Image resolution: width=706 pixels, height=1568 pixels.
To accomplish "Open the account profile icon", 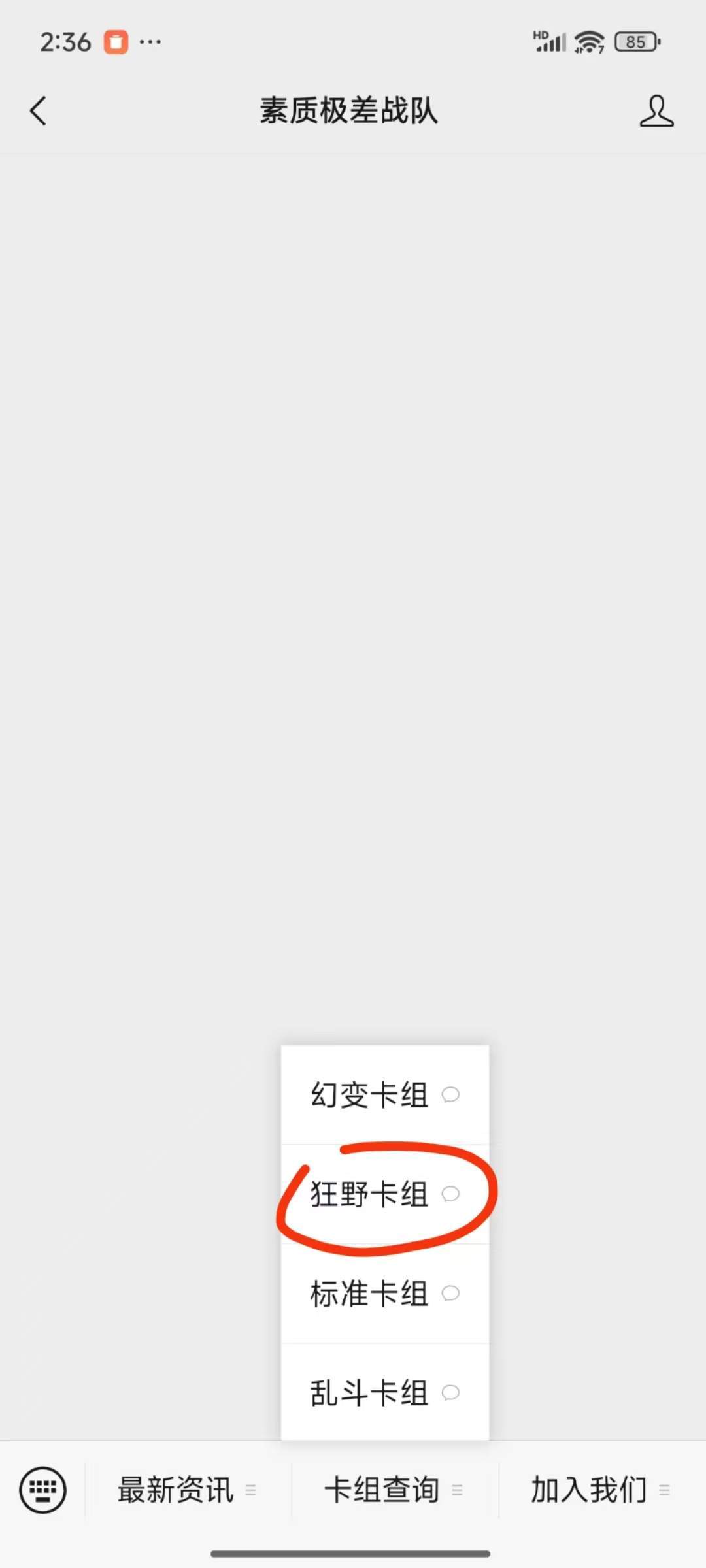I will [x=656, y=110].
